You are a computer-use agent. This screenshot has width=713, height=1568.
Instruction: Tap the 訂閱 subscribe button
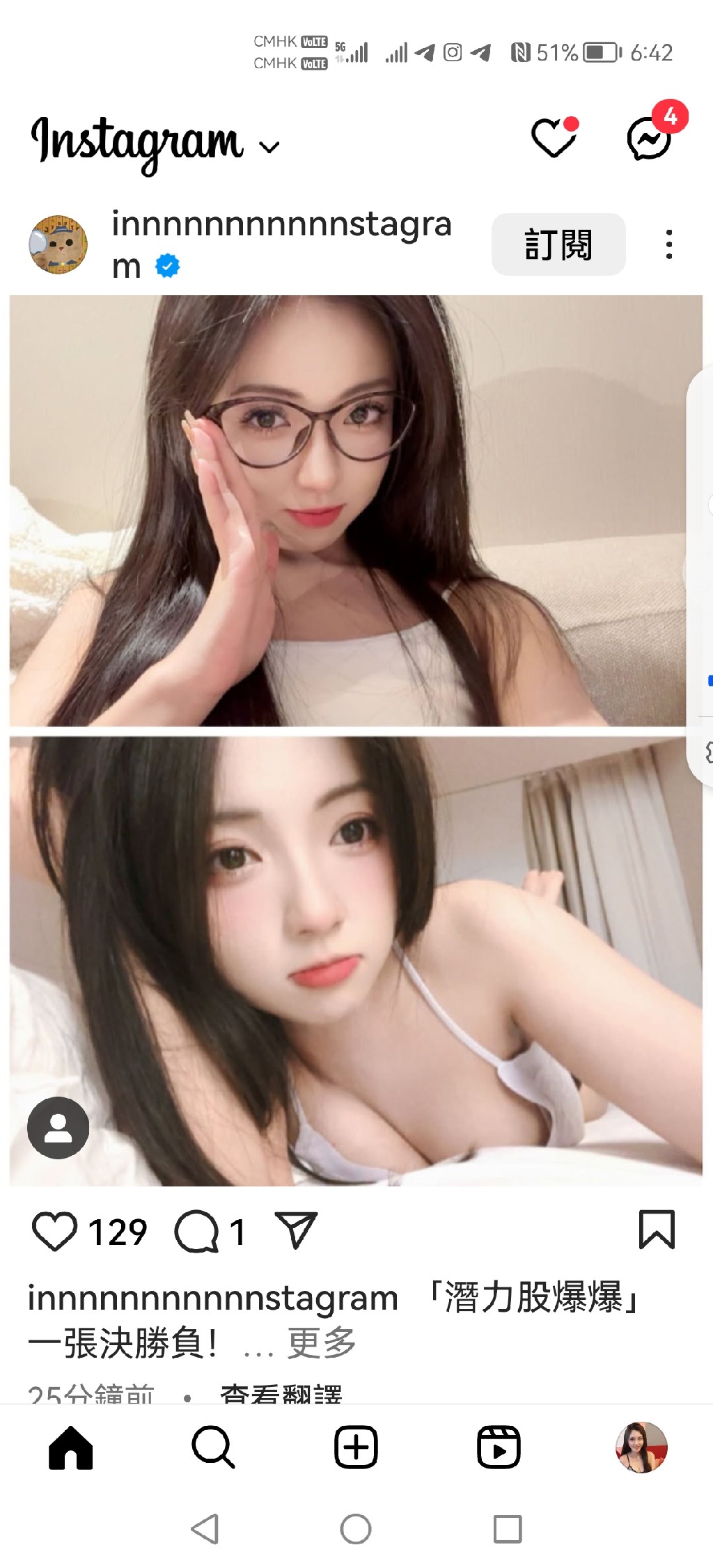[x=558, y=244]
